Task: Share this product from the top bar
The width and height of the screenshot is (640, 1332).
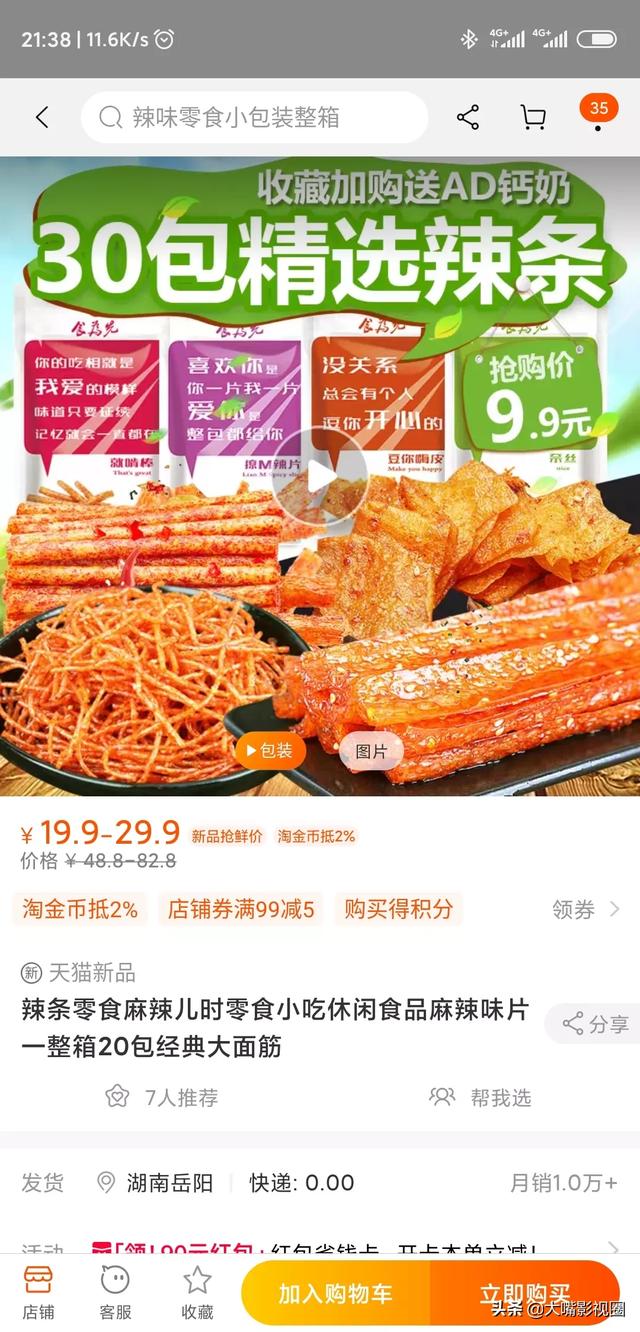Action: [x=468, y=117]
